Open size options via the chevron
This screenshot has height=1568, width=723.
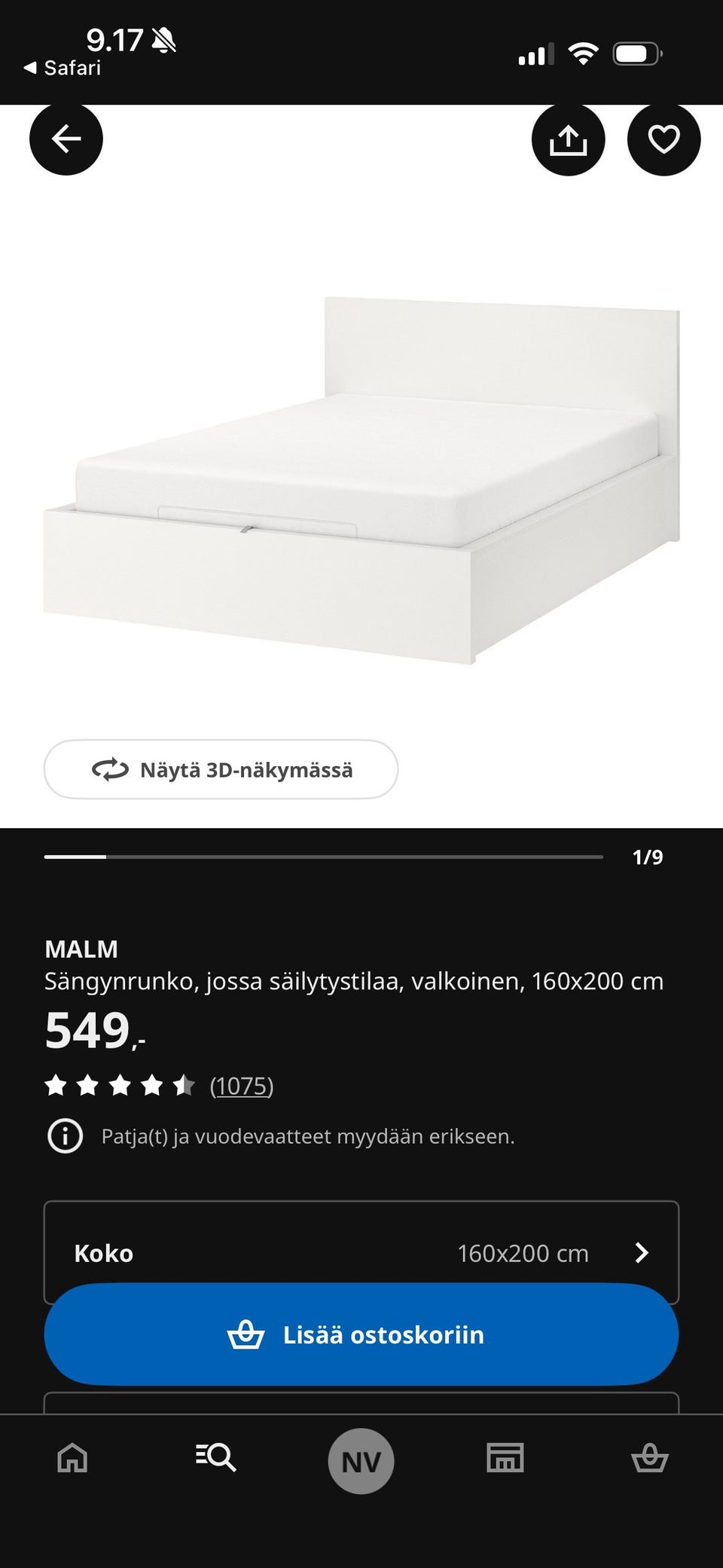tap(642, 1253)
